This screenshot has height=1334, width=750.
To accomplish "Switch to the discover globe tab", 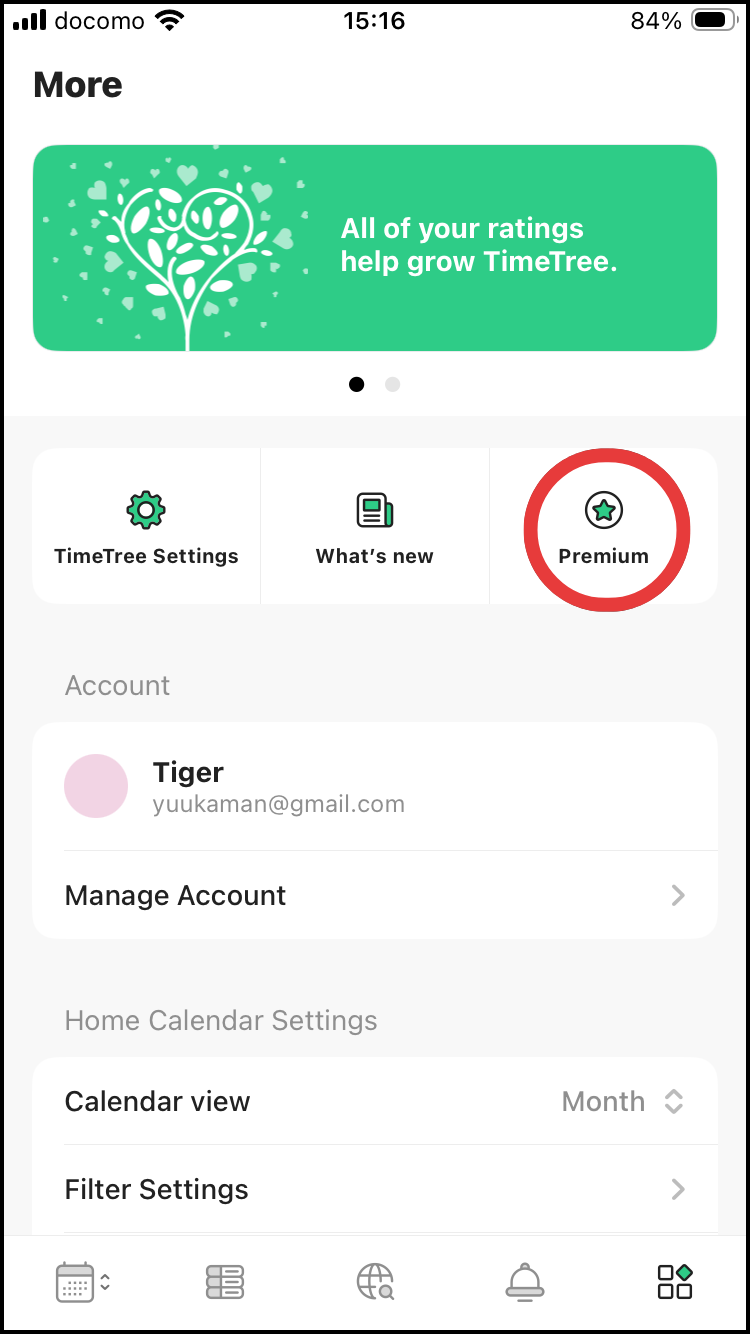I will point(375,1281).
